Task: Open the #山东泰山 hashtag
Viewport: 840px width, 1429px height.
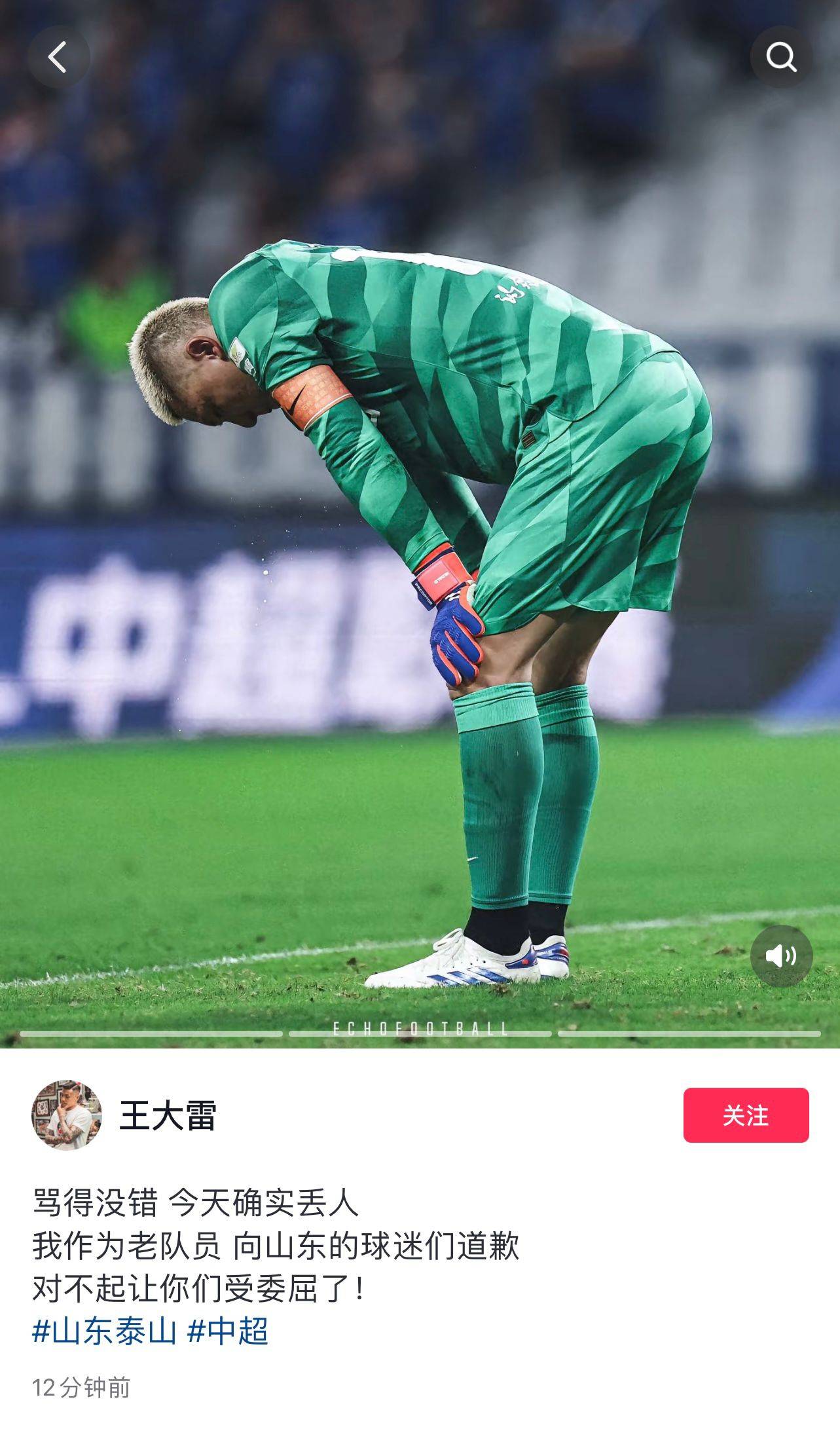Action: point(105,1332)
